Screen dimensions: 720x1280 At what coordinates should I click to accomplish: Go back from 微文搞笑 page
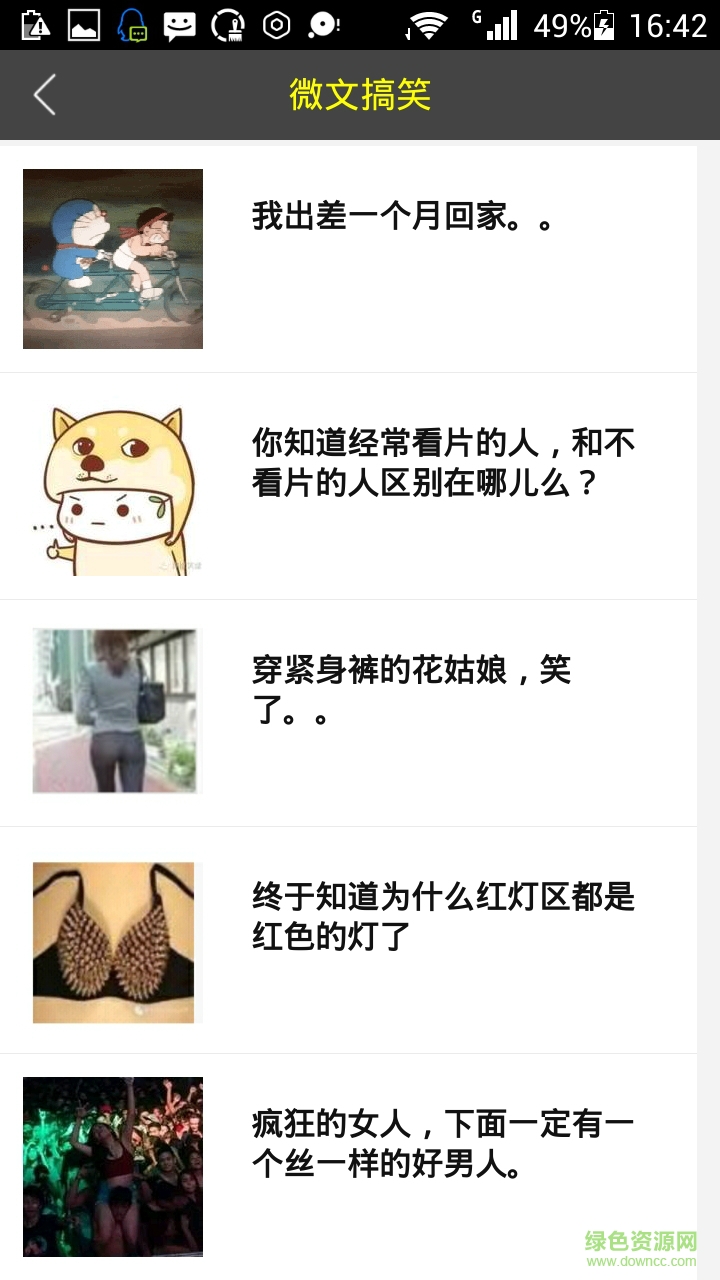pyautogui.click(x=44, y=95)
